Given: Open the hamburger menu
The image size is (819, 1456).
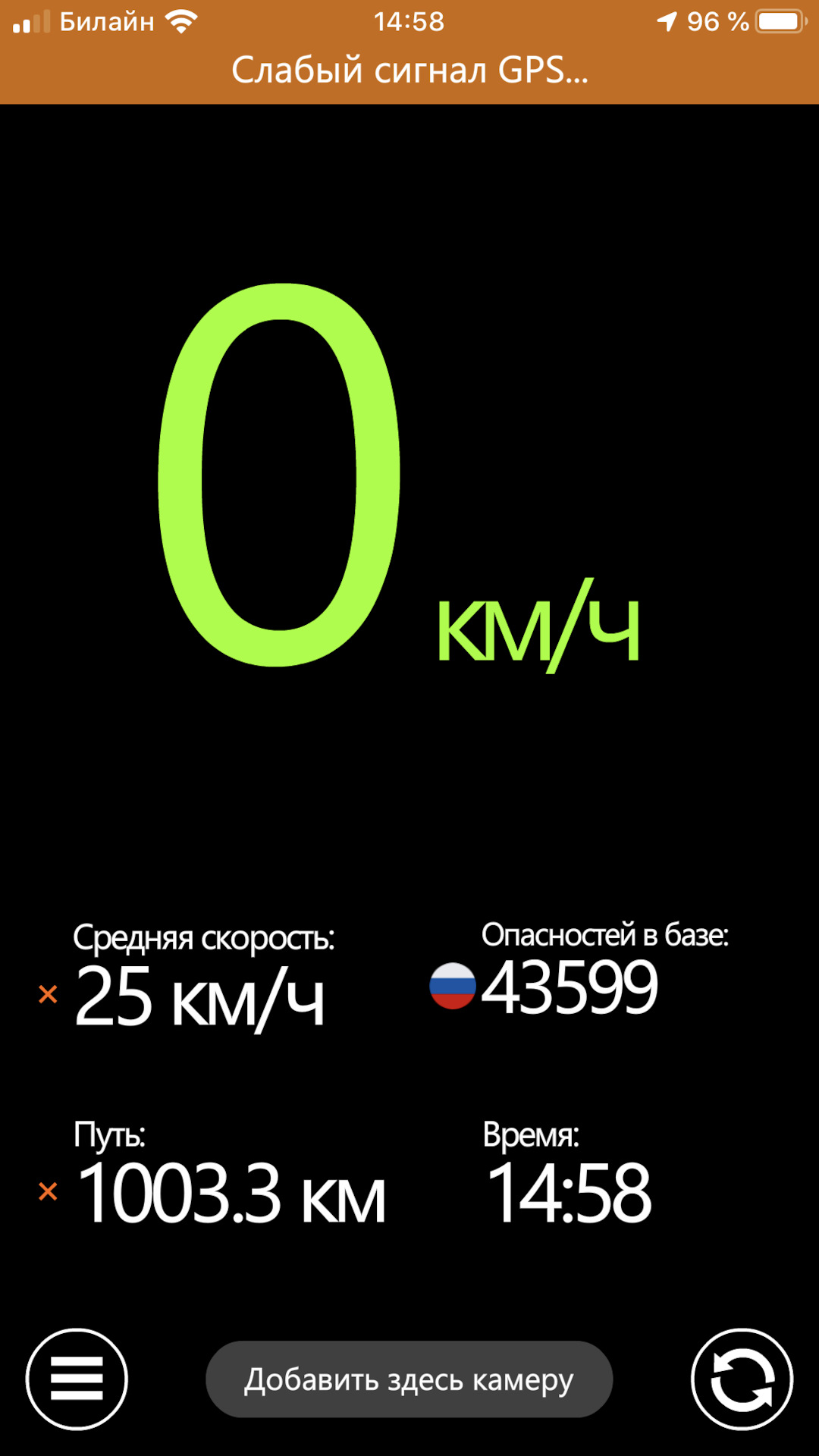Looking at the screenshot, I should tap(77, 1379).
